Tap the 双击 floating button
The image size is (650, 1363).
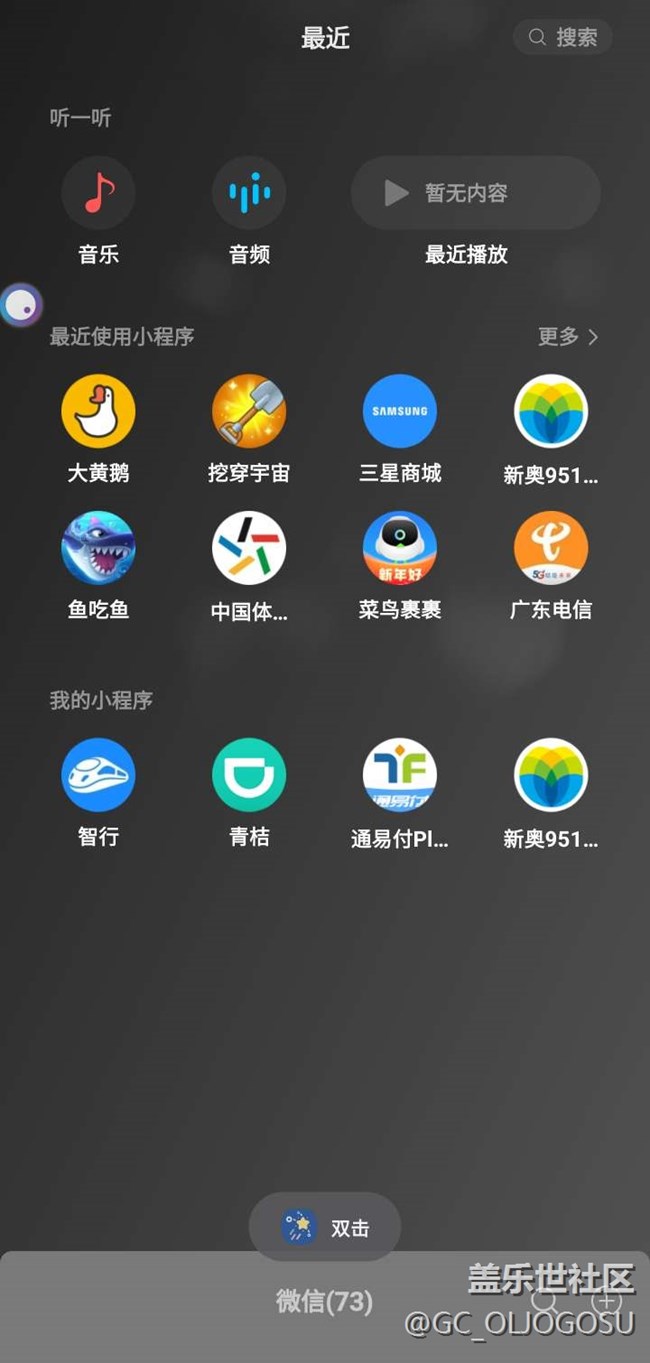[325, 1227]
